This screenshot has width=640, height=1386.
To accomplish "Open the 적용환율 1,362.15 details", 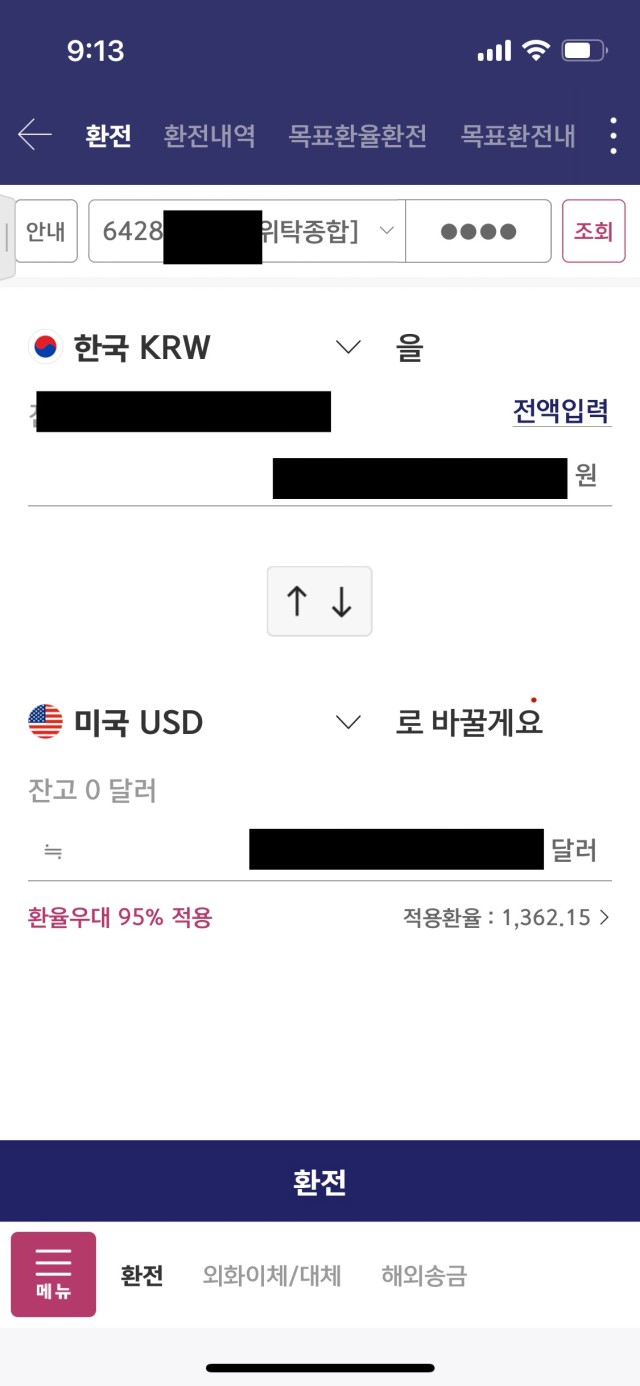I will coord(506,917).
